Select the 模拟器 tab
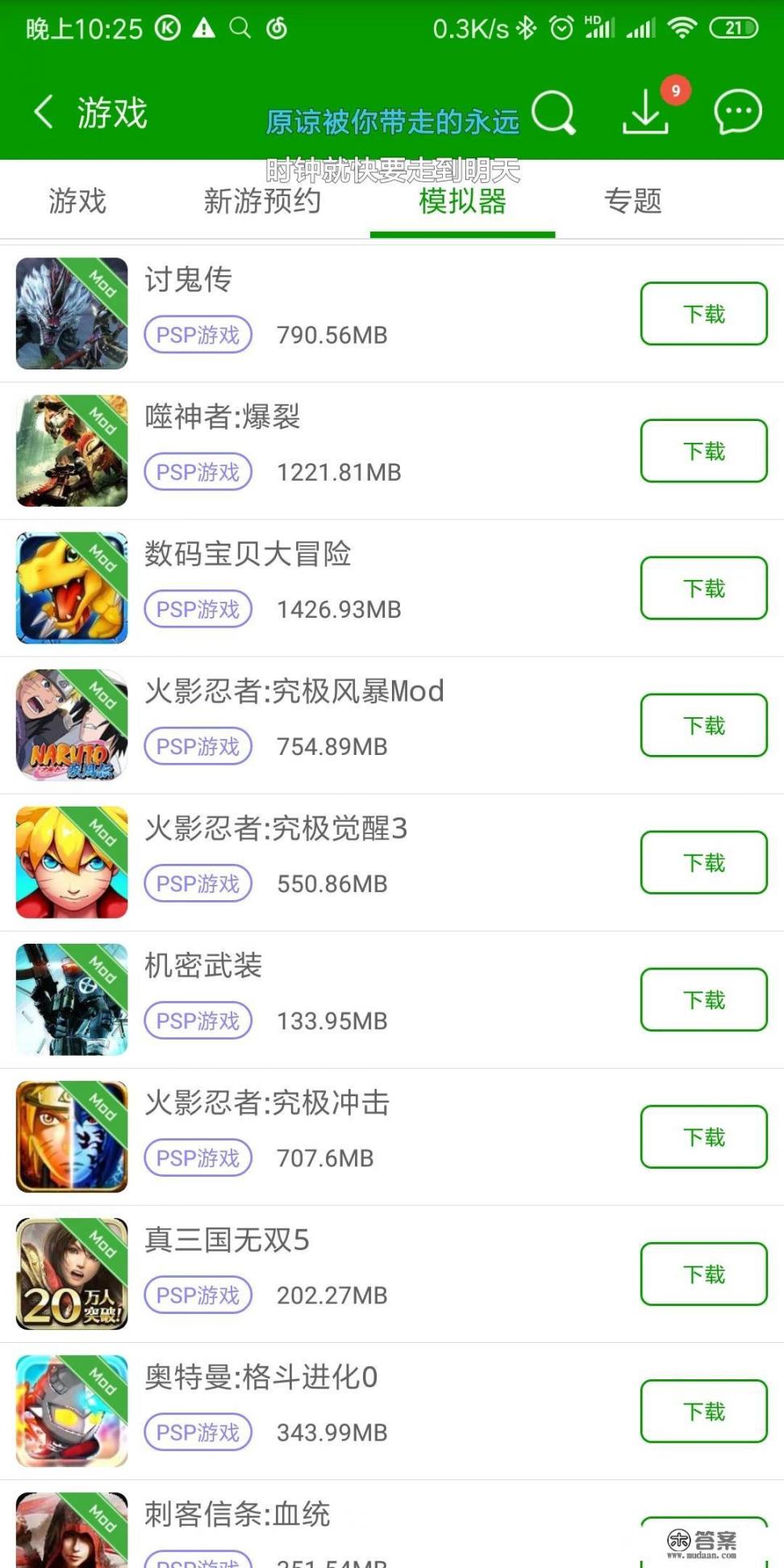Screen dimensions: 784x1568 [462, 201]
